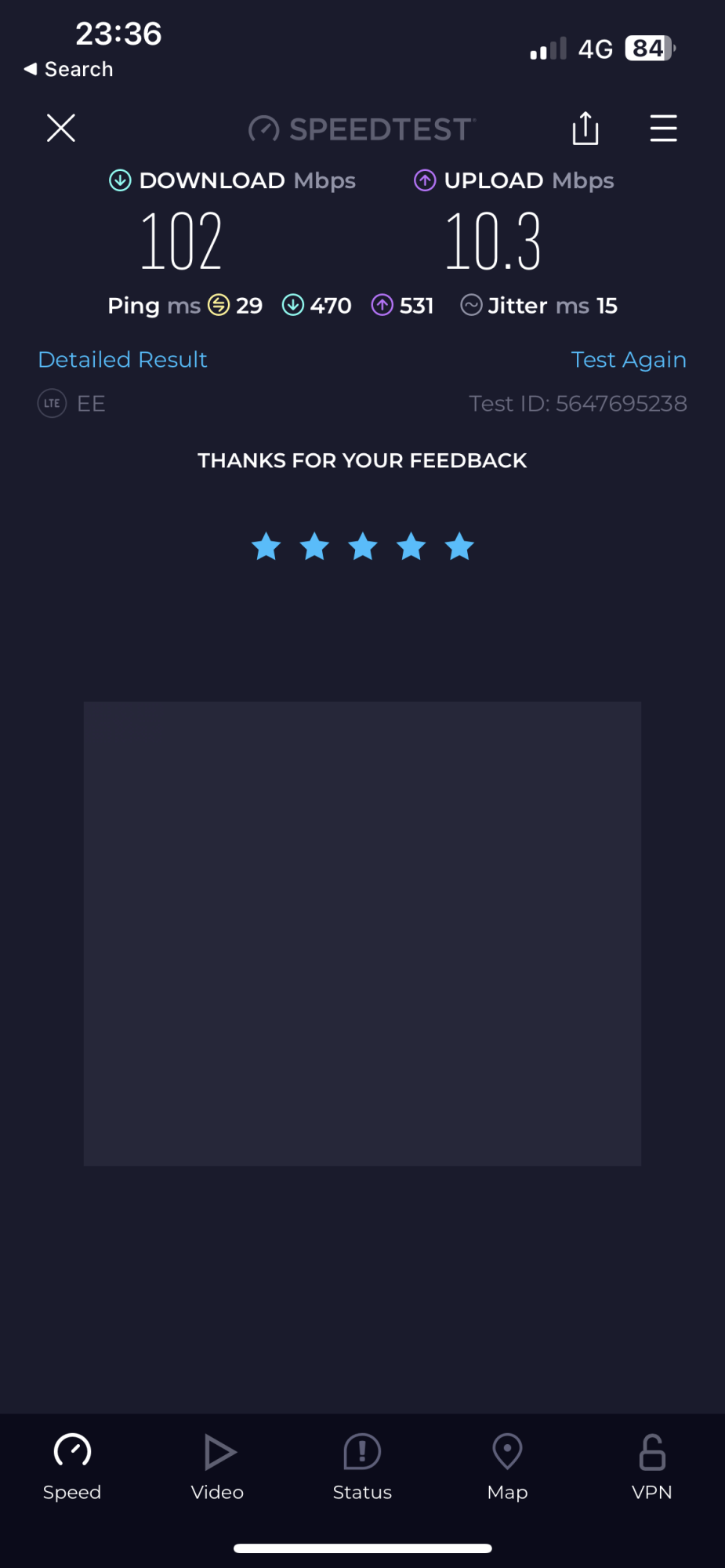Switch to the Video tab
The image size is (725, 1568).
(217, 1466)
